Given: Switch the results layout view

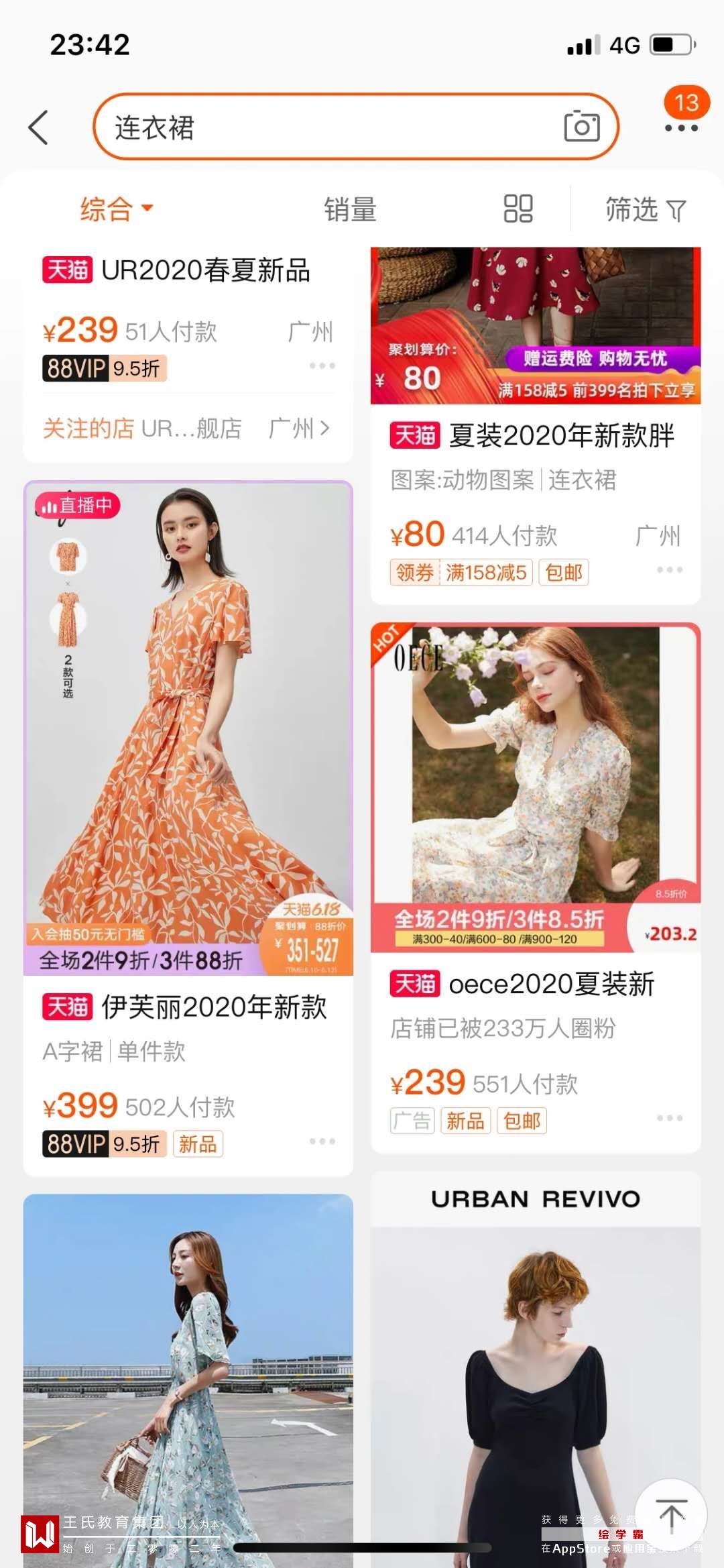Looking at the screenshot, I should [x=518, y=209].
